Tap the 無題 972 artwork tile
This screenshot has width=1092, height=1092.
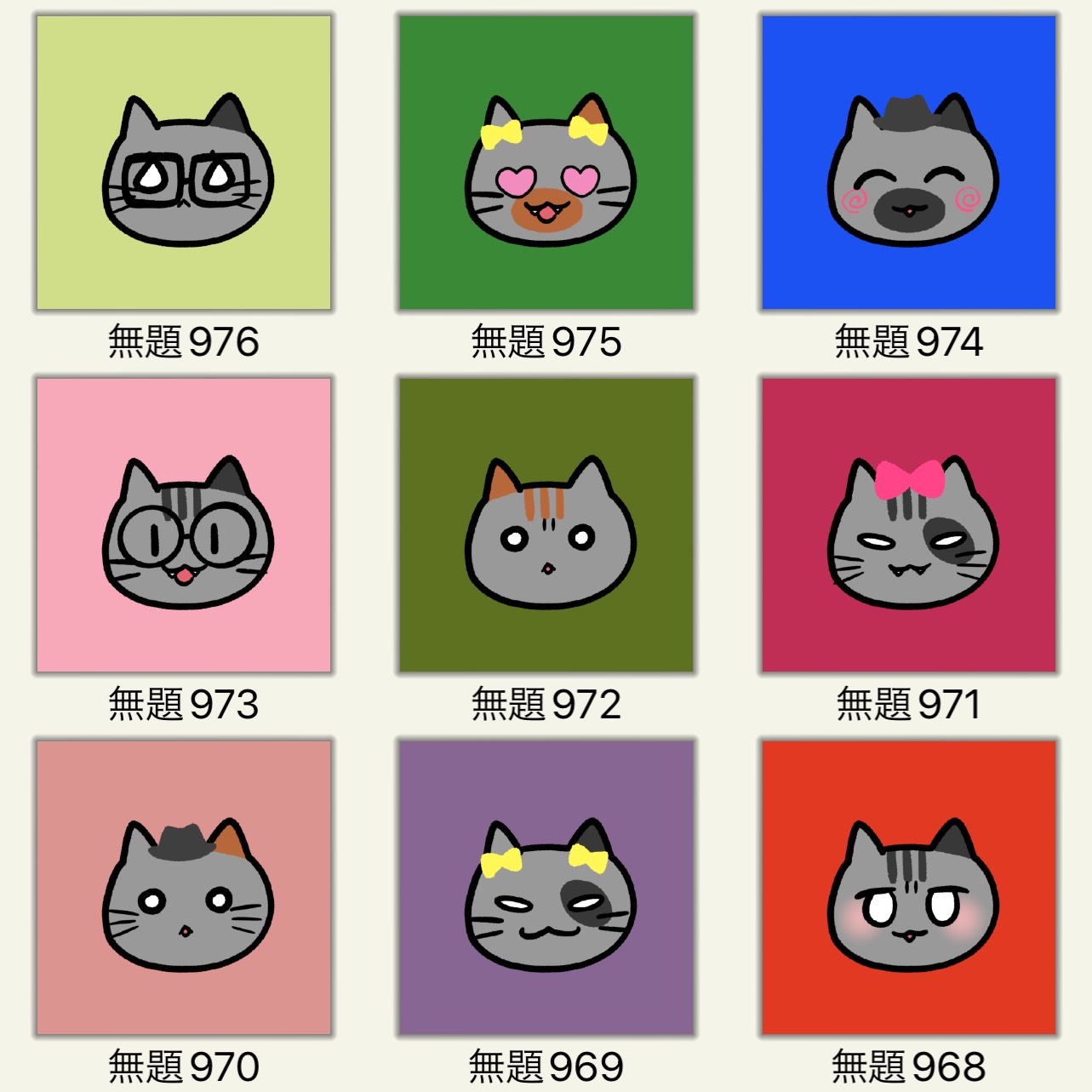pyautogui.click(x=546, y=525)
